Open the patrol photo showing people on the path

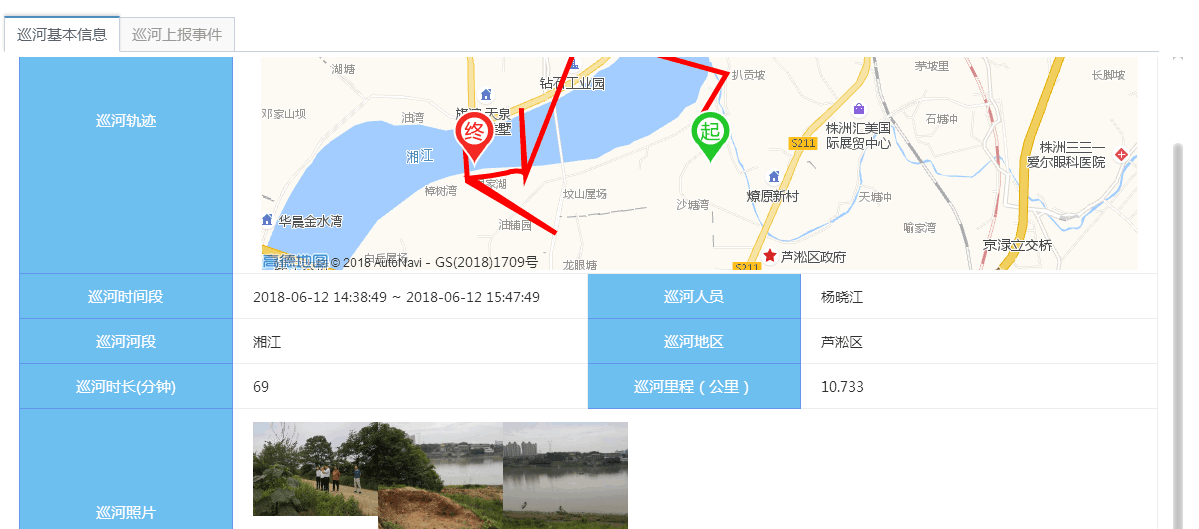315,469
